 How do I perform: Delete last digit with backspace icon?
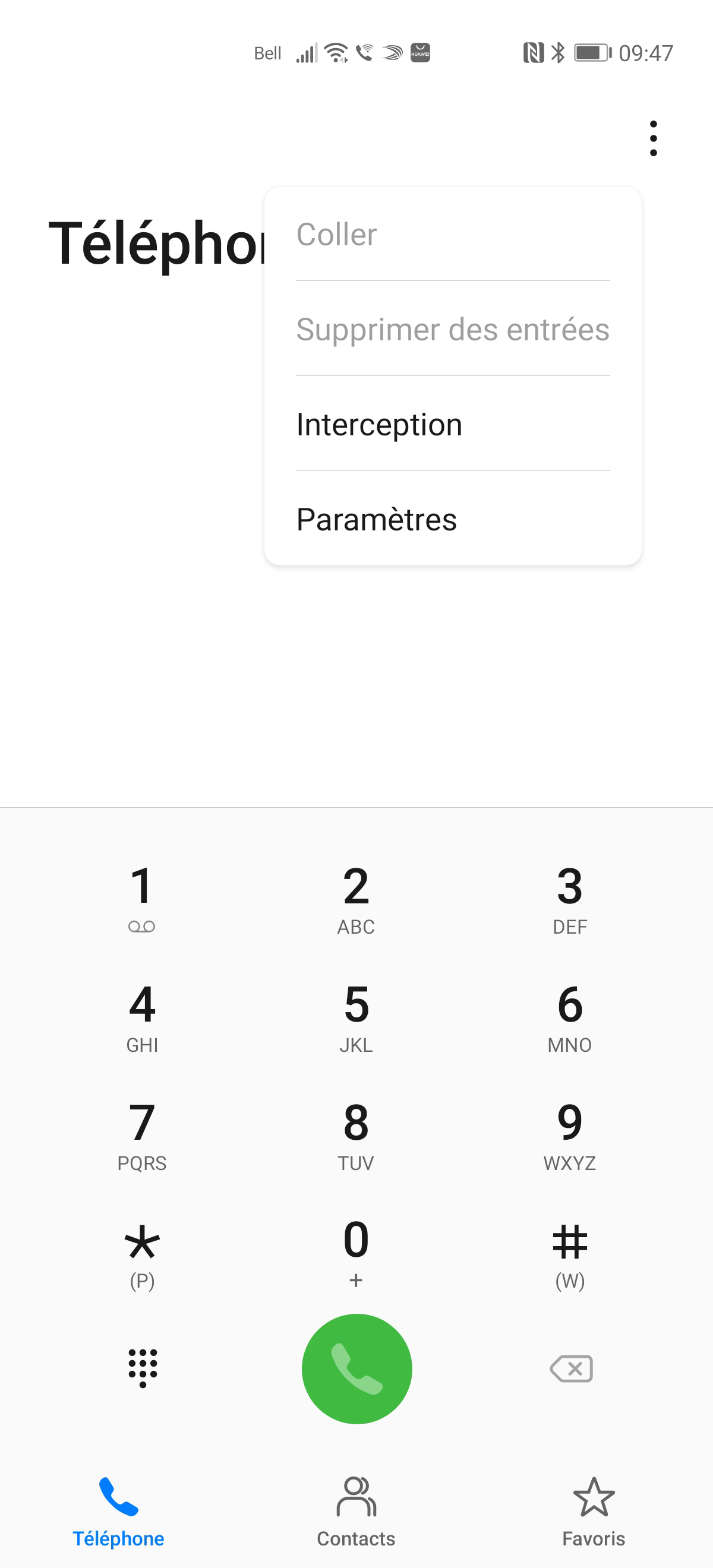click(x=571, y=1368)
